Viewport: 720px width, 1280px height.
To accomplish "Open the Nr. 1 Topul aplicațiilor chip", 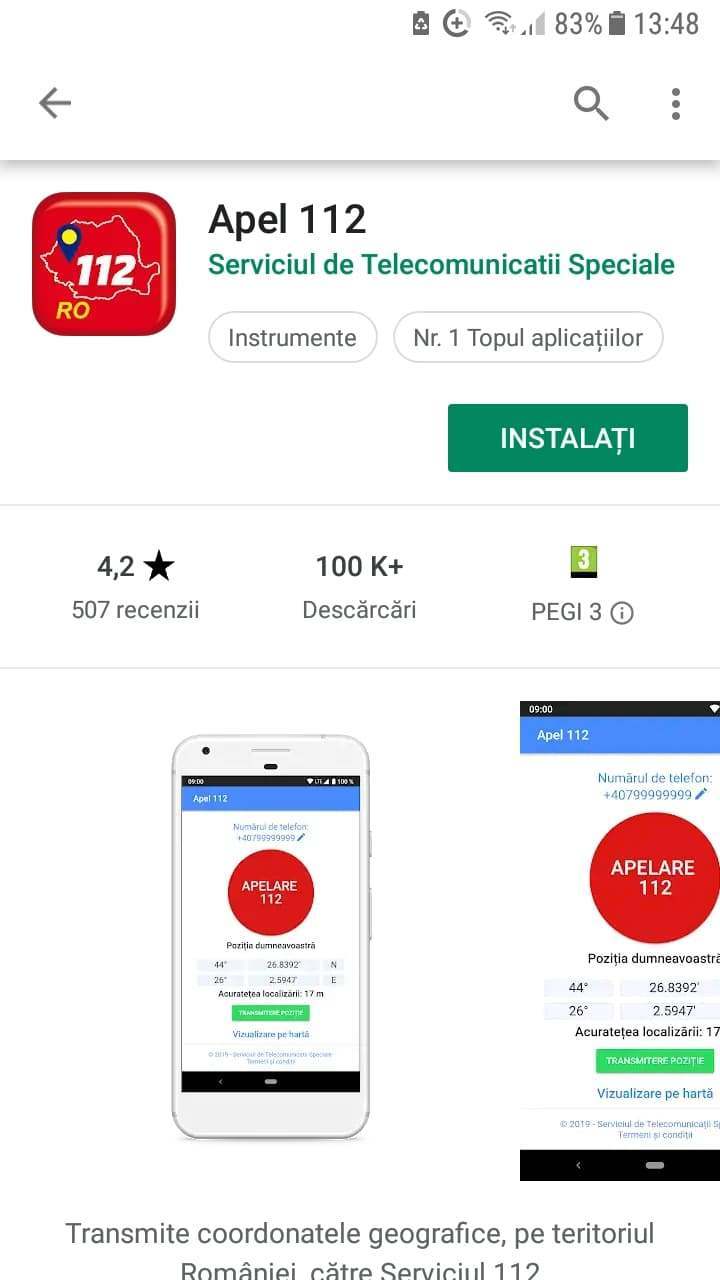I will click(x=528, y=338).
